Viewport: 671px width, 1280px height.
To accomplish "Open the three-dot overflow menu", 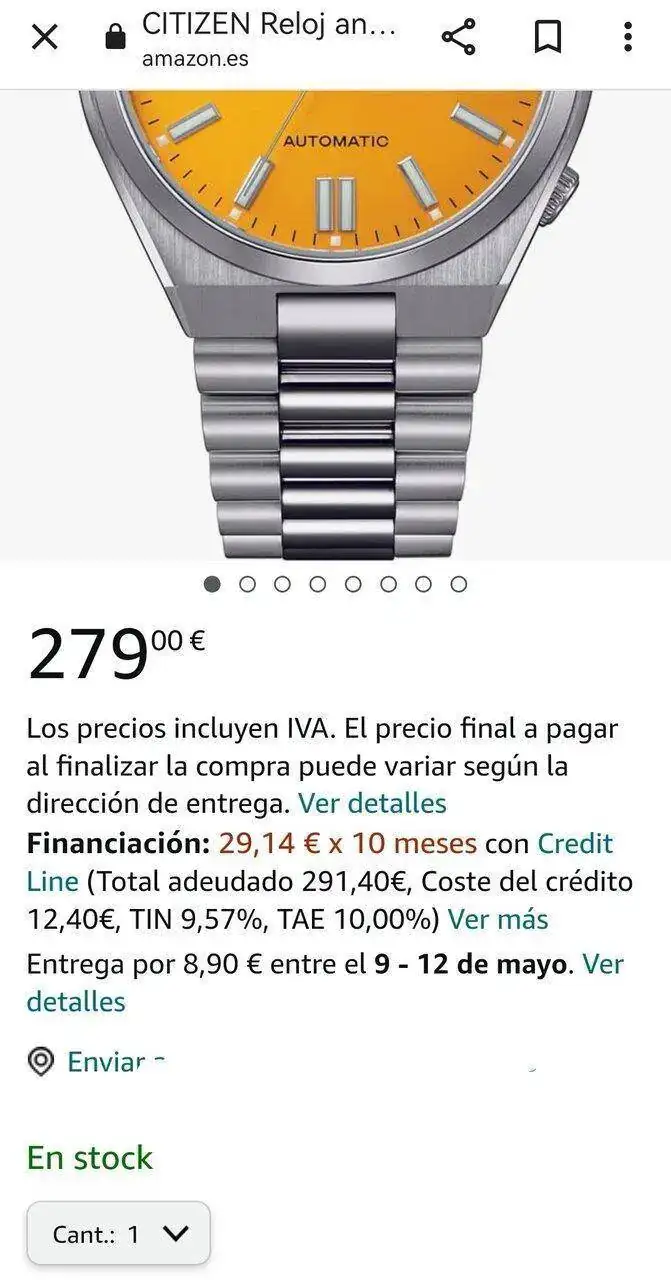I will tap(627, 38).
